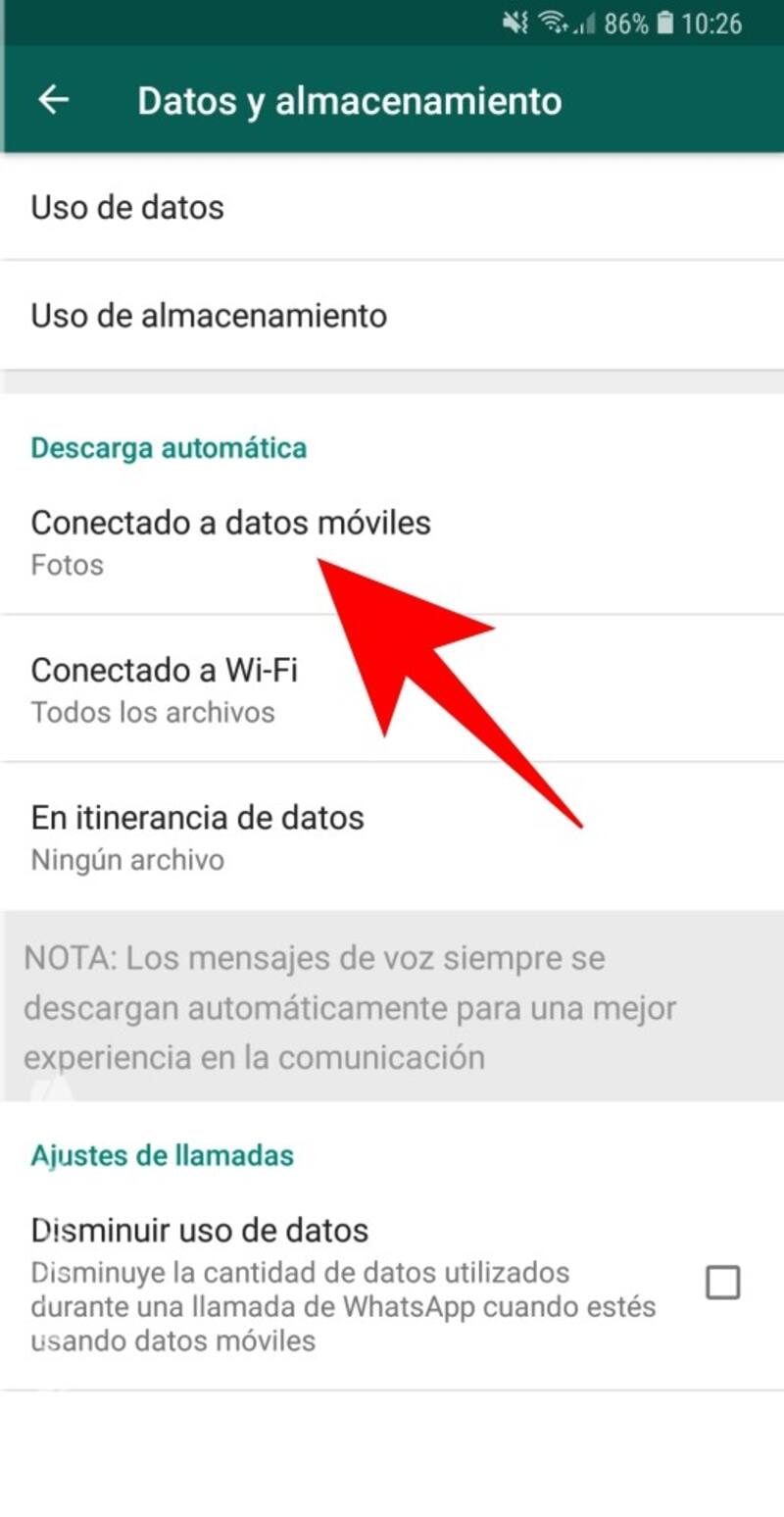784x1517 pixels.
Task: Enable Disminuir uso de datos checkbox
Action: tap(722, 1283)
